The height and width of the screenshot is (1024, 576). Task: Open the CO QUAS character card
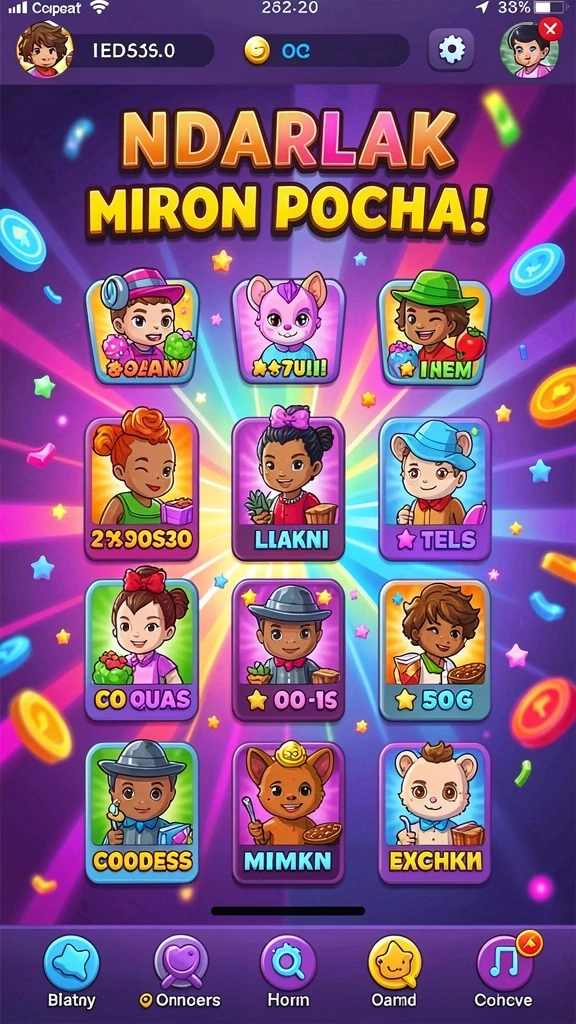[x=142, y=650]
